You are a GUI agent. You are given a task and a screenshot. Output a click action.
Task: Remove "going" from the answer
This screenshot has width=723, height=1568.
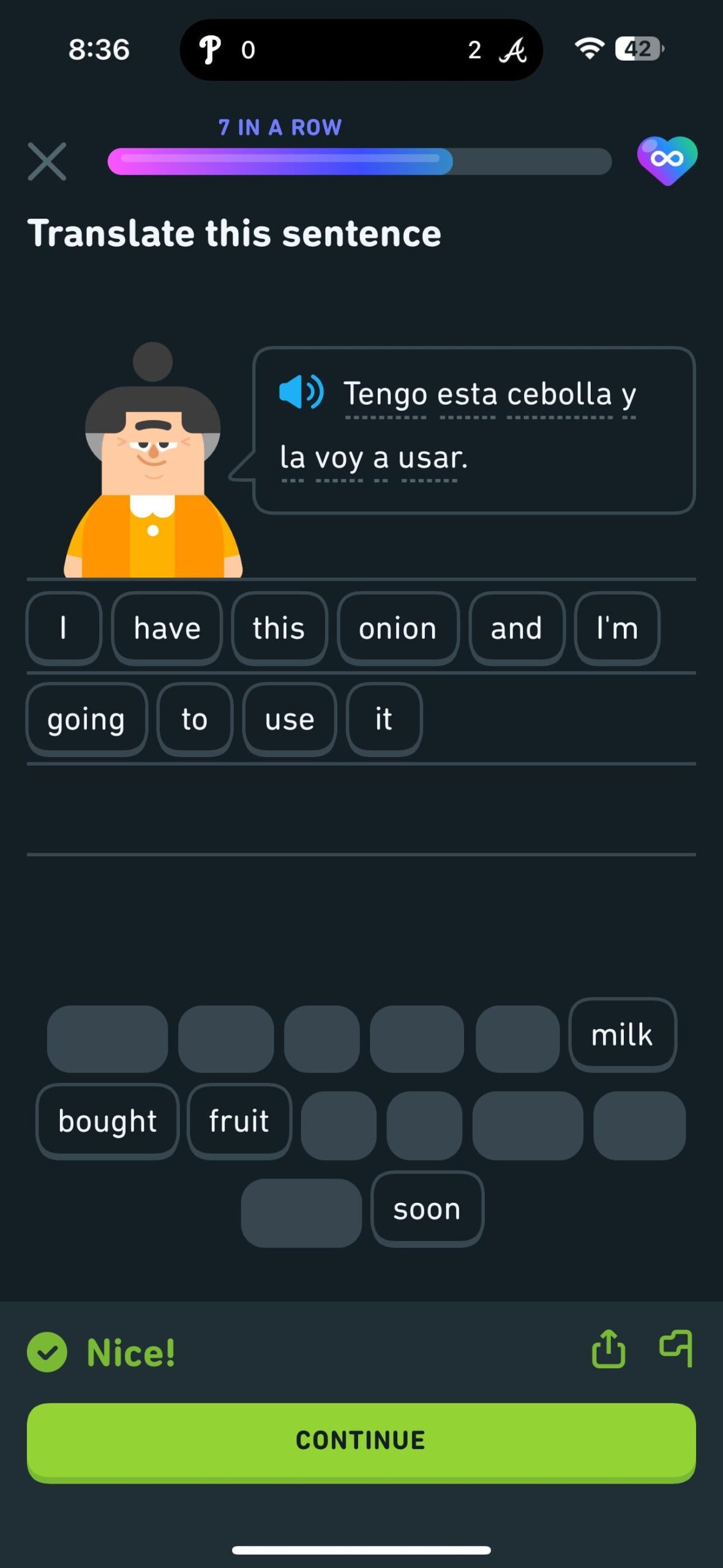(x=86, y=719)
